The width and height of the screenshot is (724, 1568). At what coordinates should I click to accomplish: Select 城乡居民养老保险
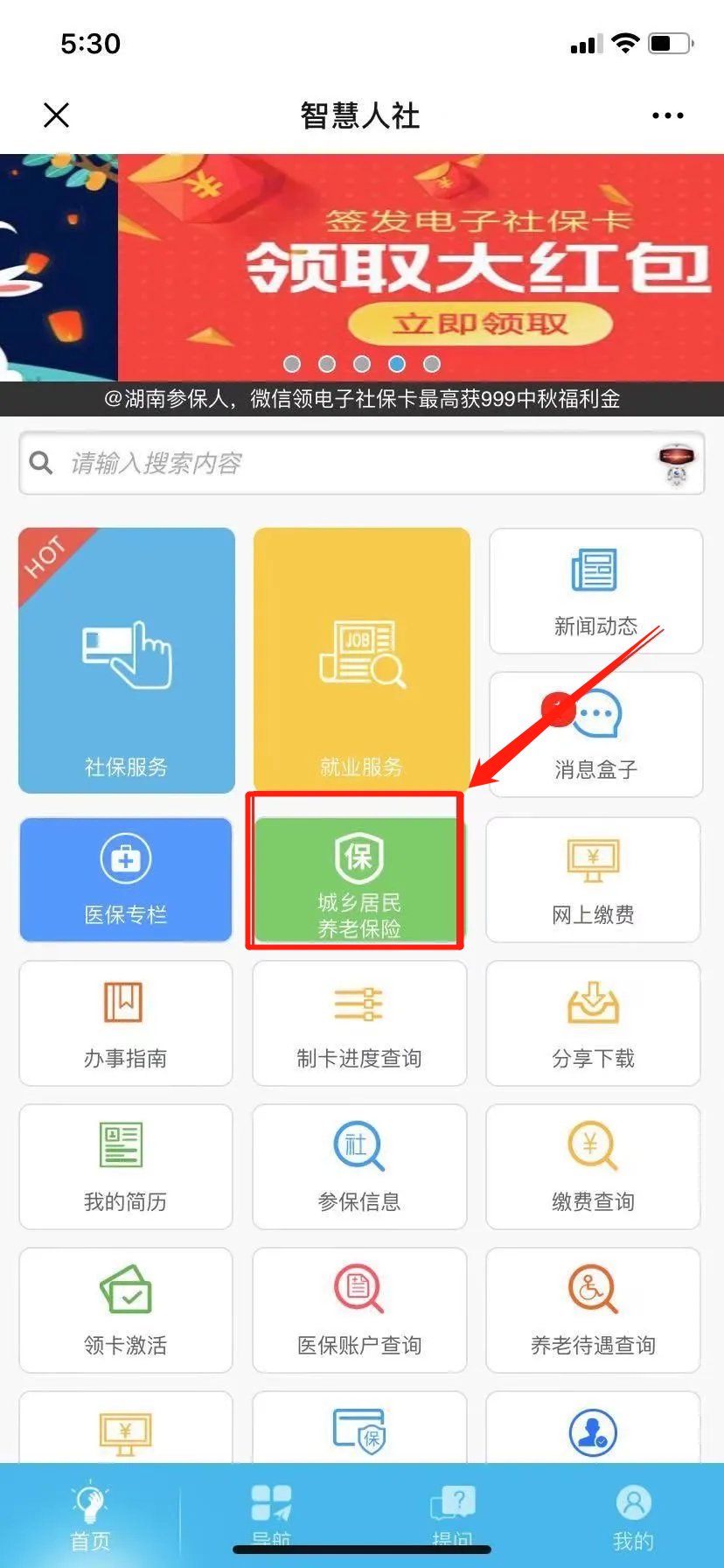pyautogui.click(x=357, y=879)
